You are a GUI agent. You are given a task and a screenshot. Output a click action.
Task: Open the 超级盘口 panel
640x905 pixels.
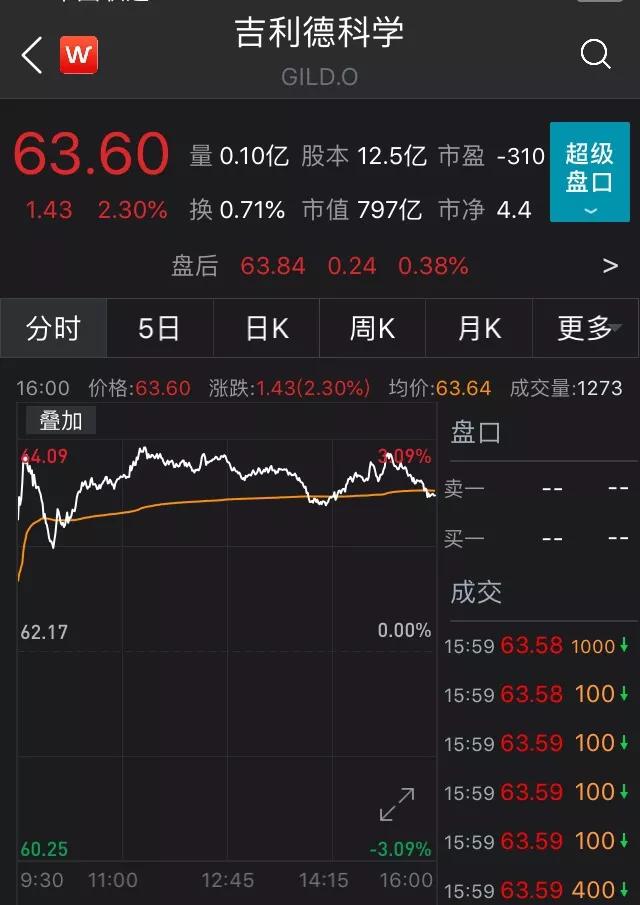tap(589, 172)
